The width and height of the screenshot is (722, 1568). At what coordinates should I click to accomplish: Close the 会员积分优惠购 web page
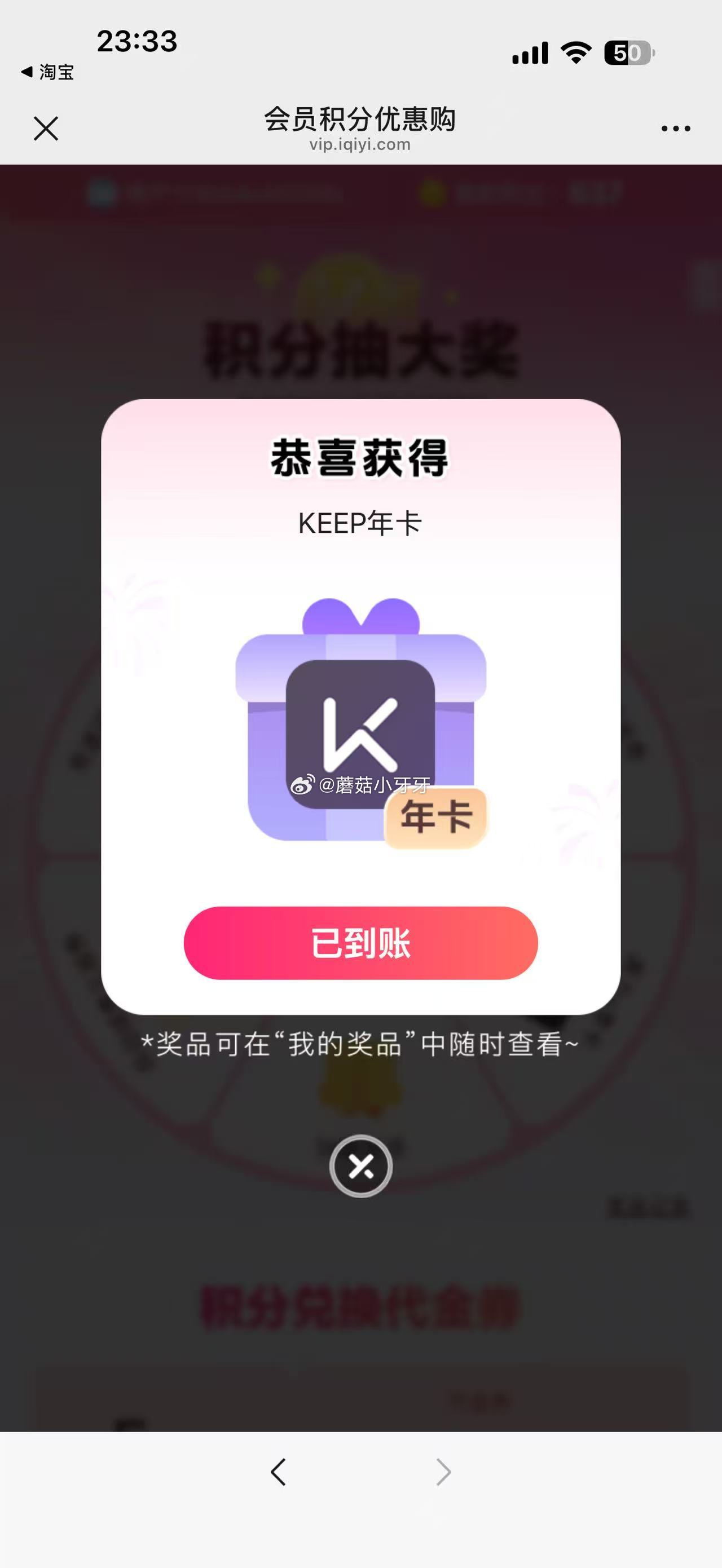point(46,129)
